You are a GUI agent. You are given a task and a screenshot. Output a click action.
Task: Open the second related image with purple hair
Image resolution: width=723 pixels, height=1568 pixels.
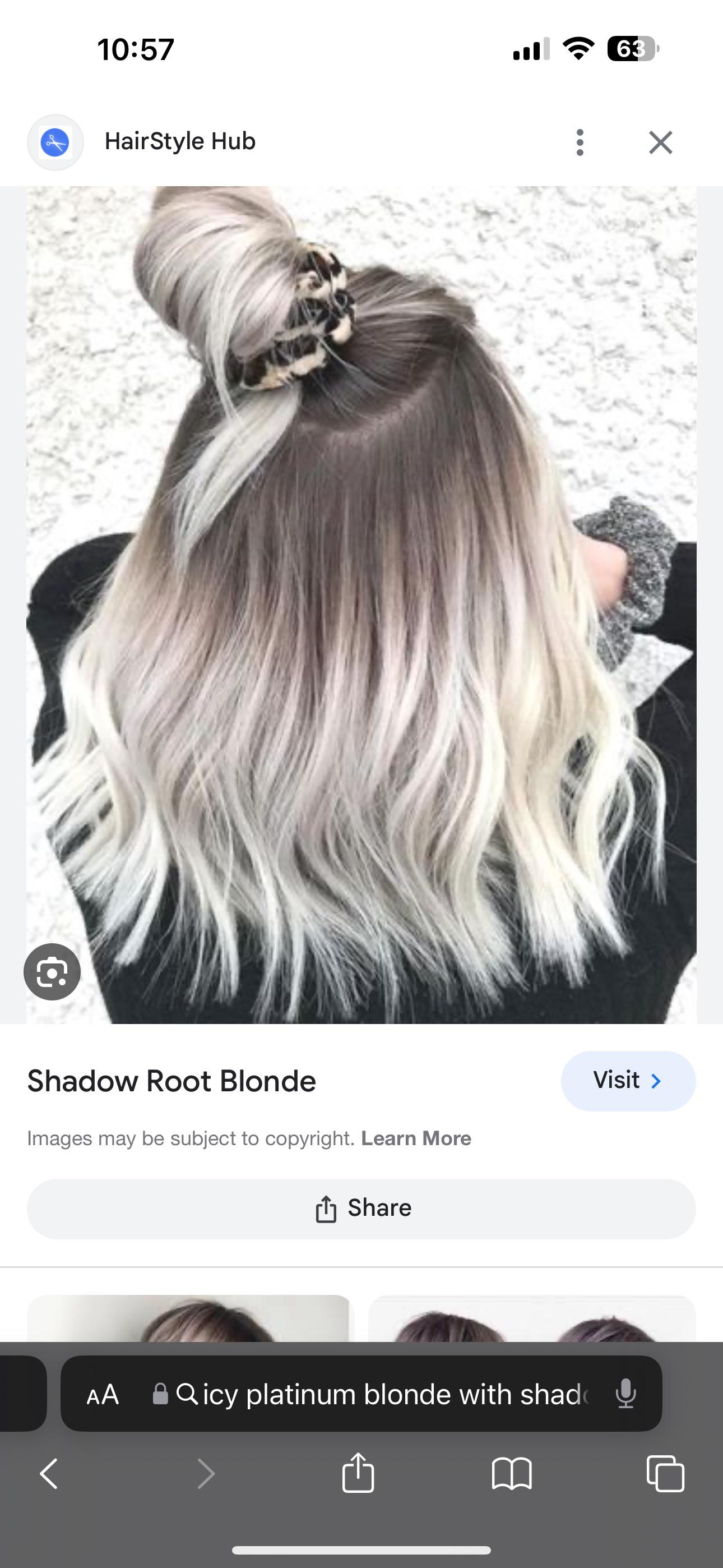[x=532, y=1318]
